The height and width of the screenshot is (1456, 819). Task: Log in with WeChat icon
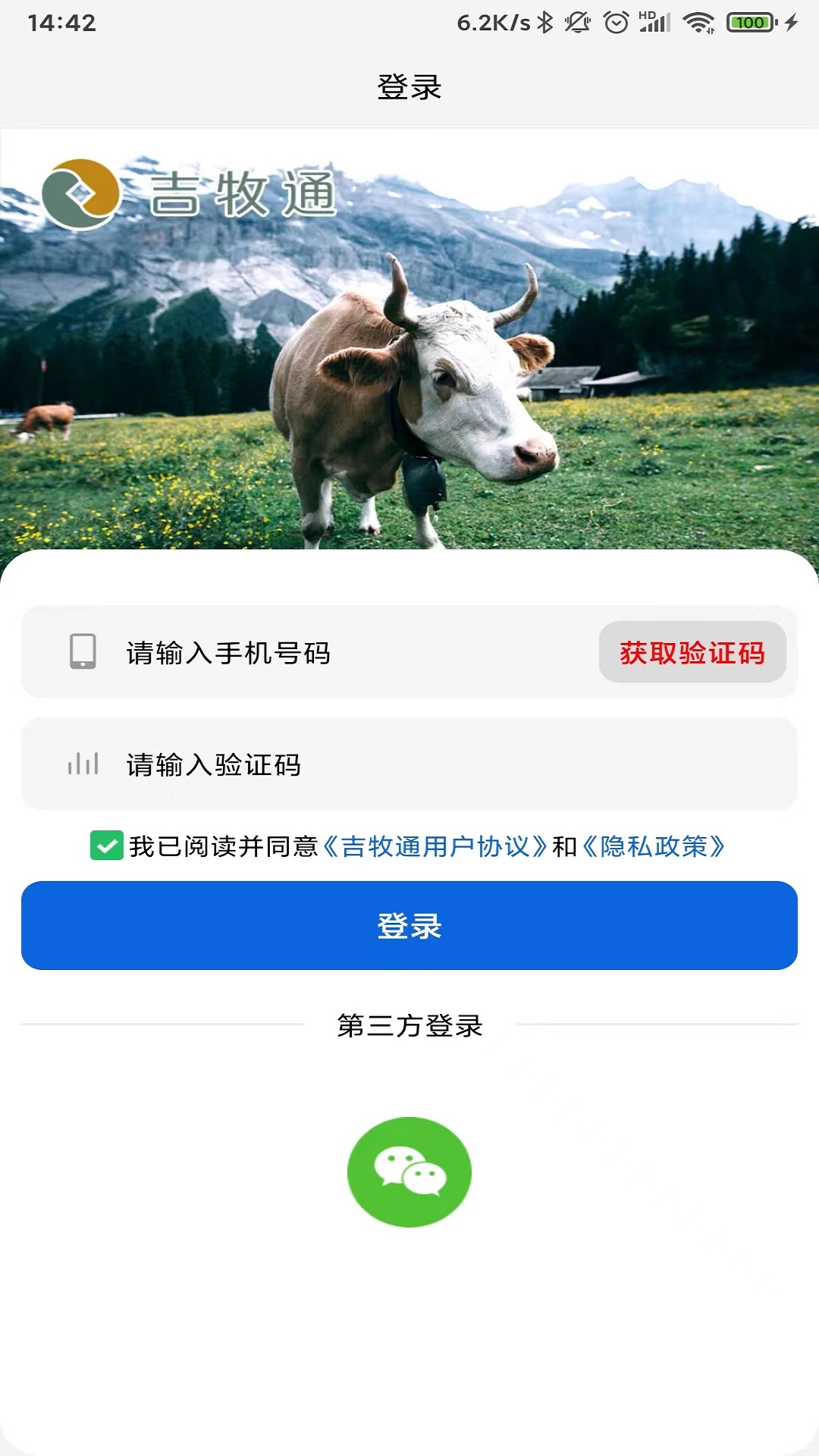[409, 1172]
